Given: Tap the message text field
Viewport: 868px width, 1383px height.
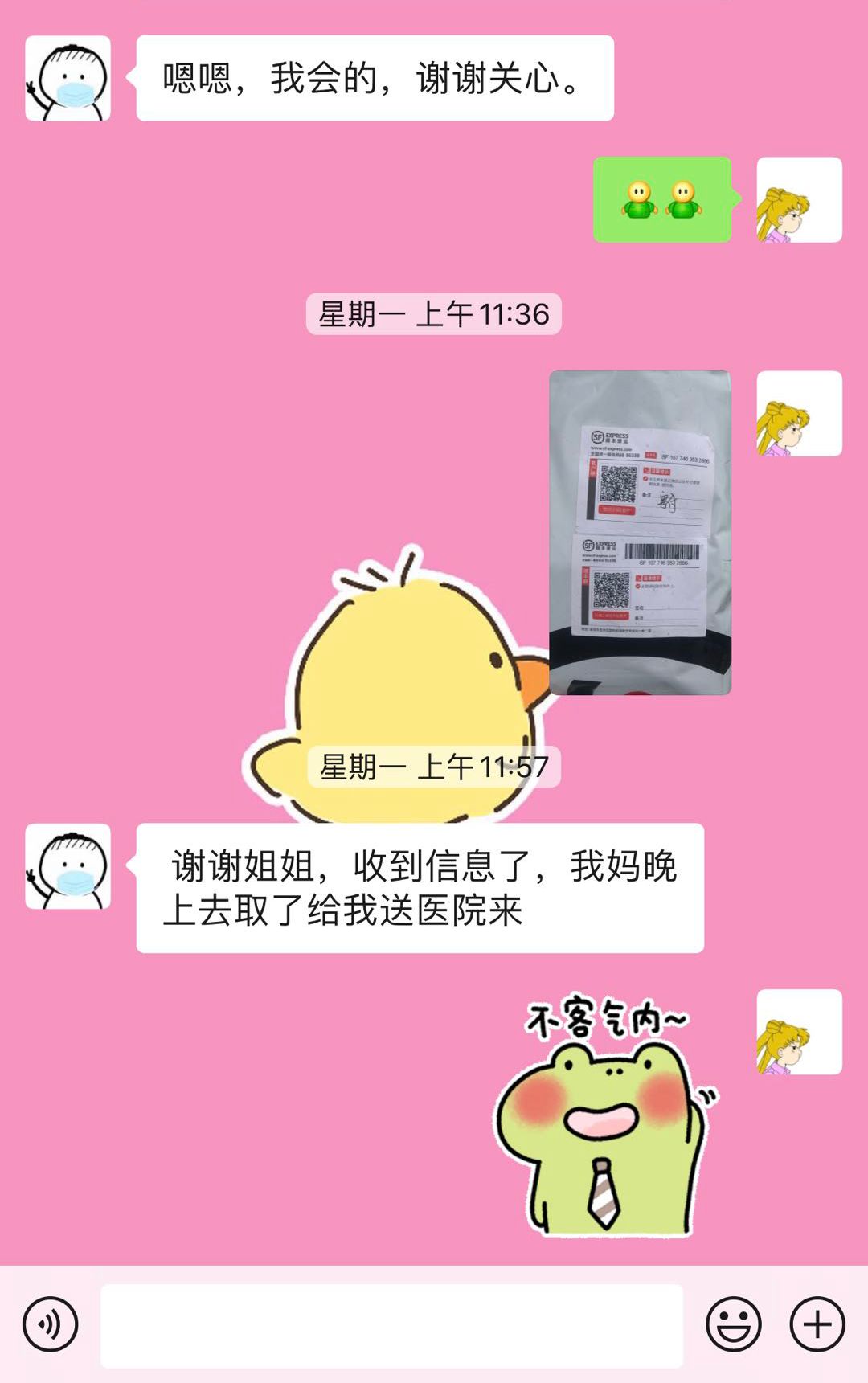Looking at the screenshot, I should (391, 1325).
